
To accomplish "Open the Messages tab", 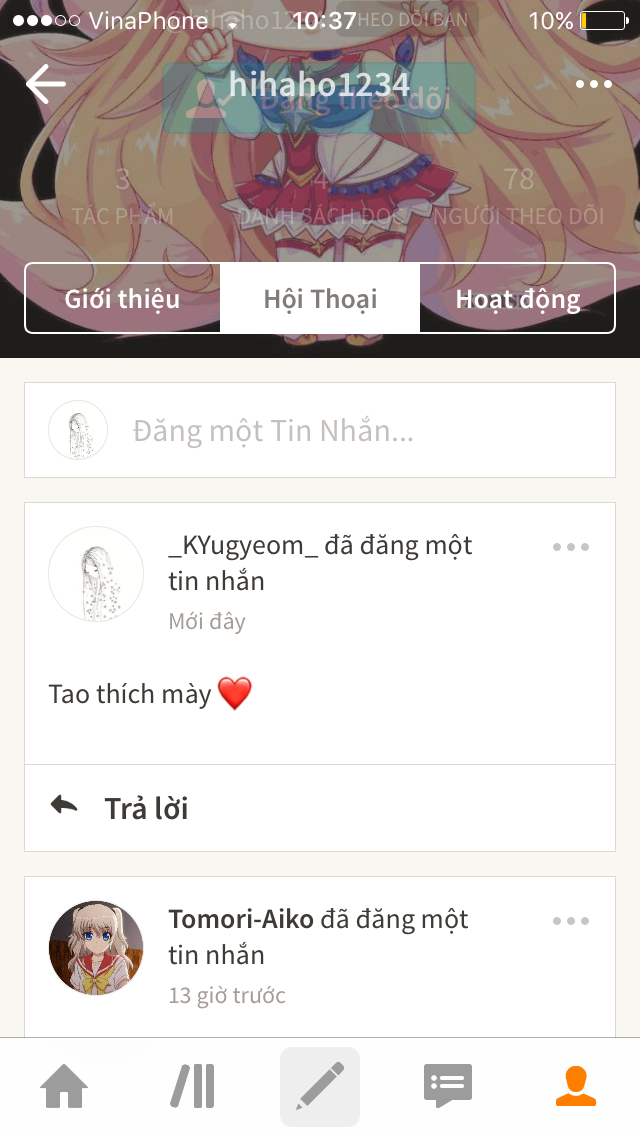I will point(448,1087).
